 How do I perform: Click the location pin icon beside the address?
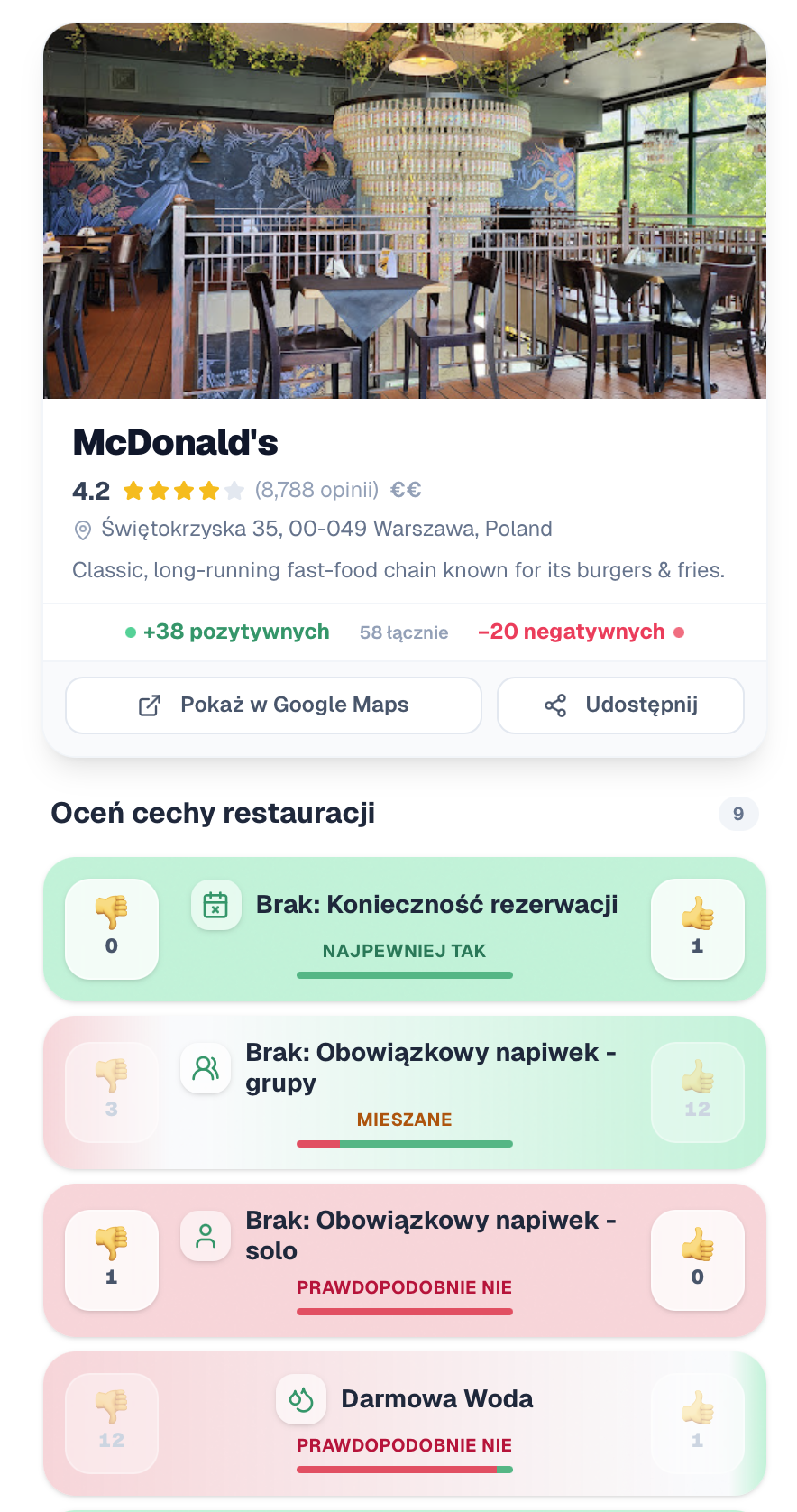click(x=83, y=530)
